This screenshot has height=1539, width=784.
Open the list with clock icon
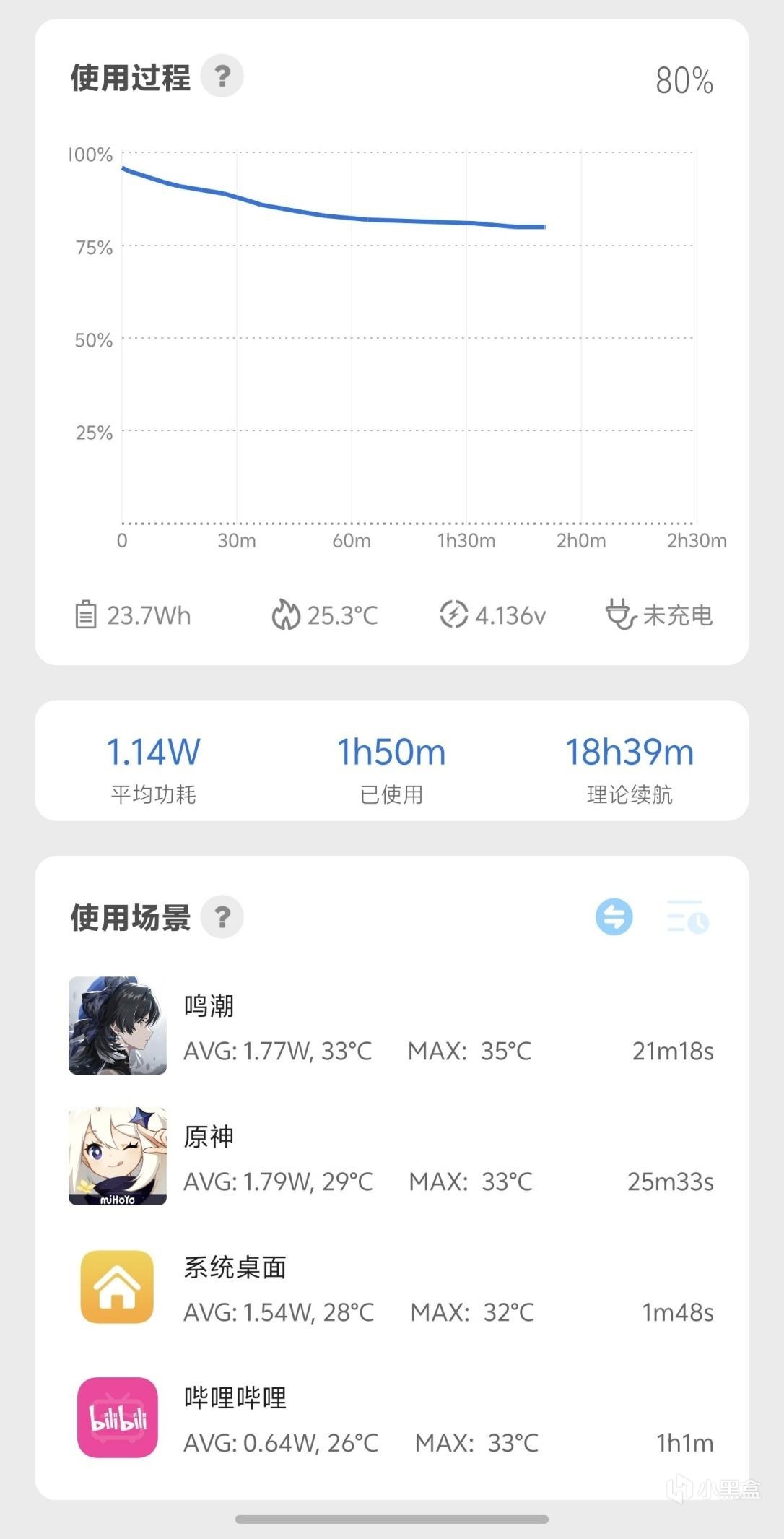point(687,917)
